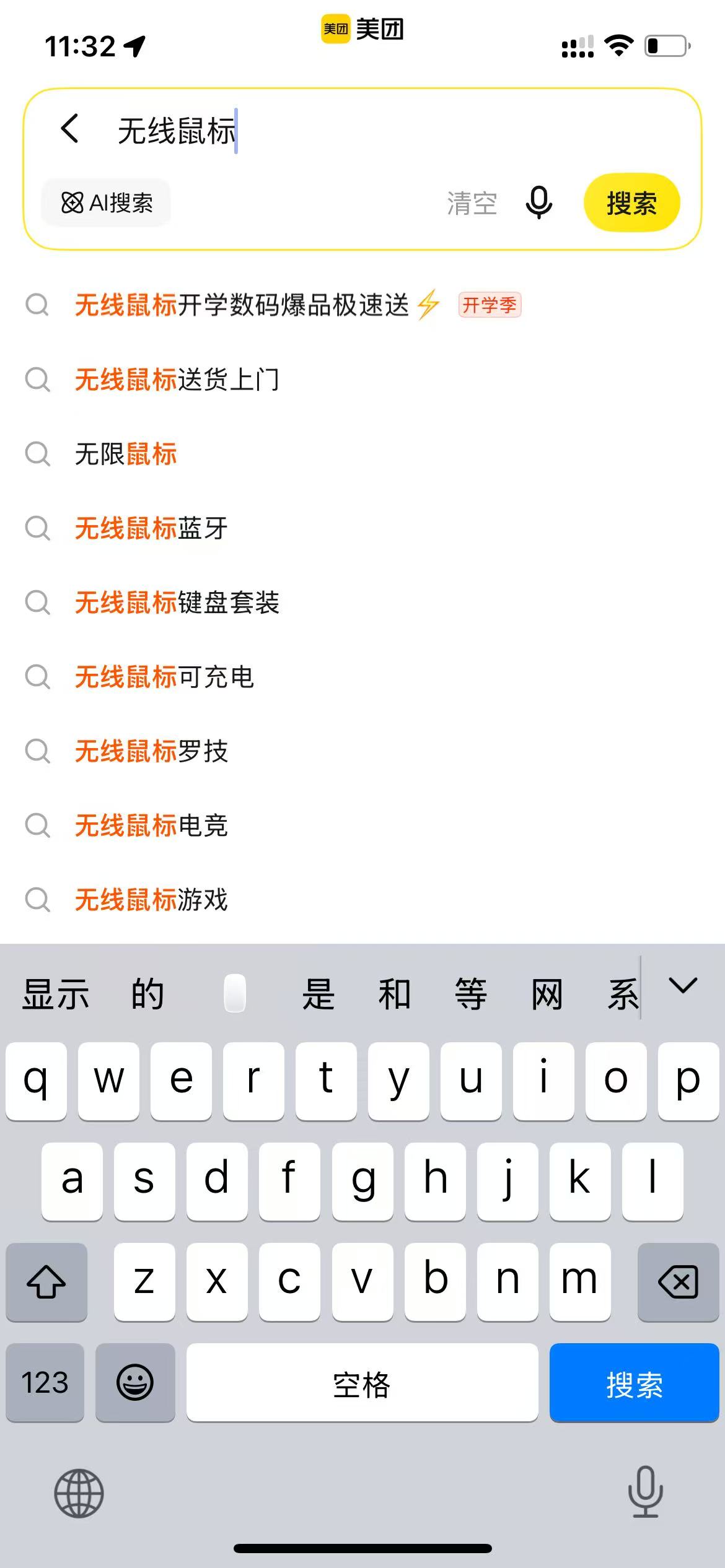Open AI搜索 mode
This screenshot has height=1568, width=725.
pyautogui.click(x=107, y=203)
